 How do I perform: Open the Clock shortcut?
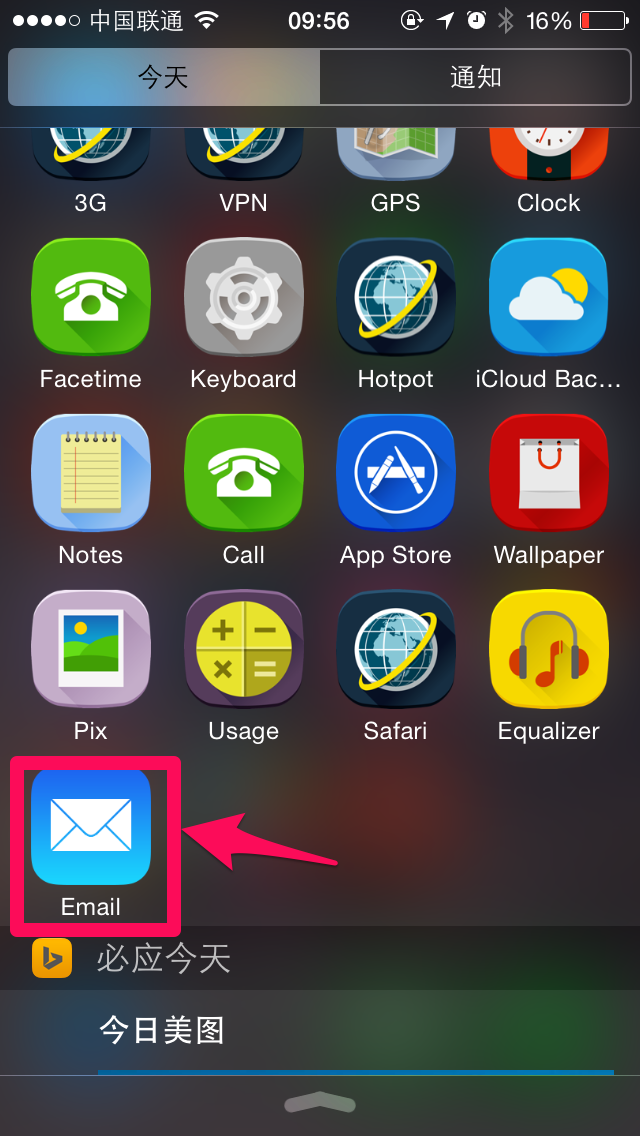coord(548,158)
